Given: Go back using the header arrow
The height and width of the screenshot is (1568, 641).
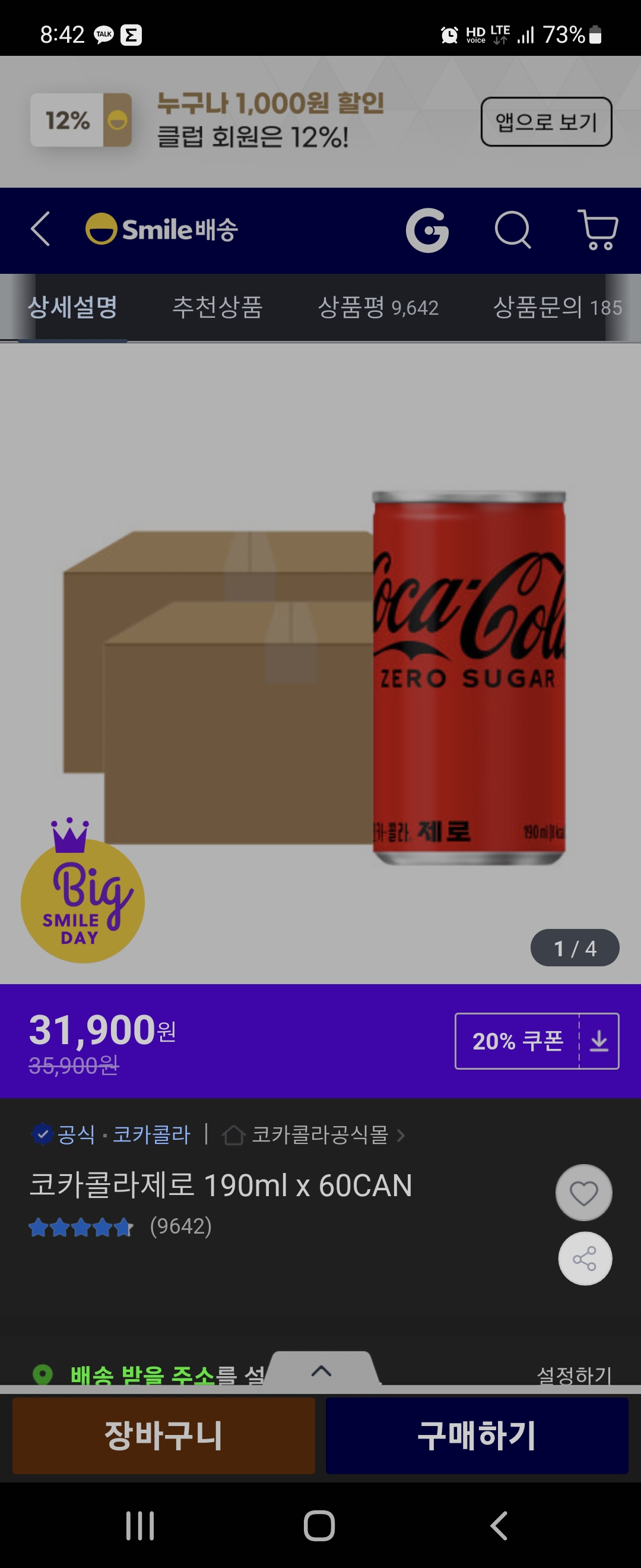Looking at the screenshot, I should (40, 229).
